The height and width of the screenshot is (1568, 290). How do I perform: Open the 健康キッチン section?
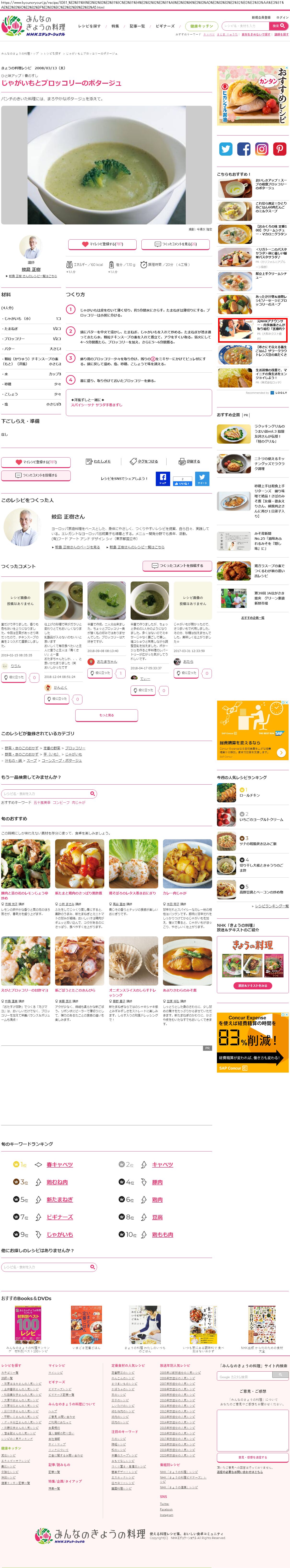[x=201, y=26]
